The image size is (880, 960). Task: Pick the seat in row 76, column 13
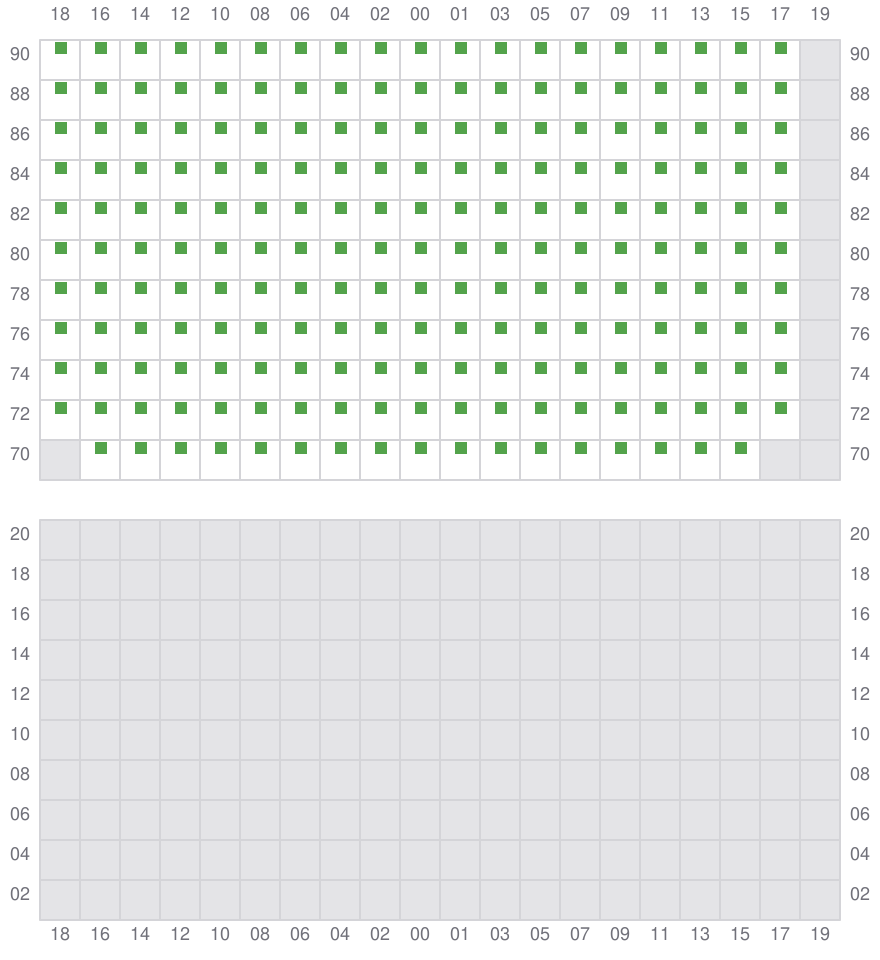click(x=701, y=328)
